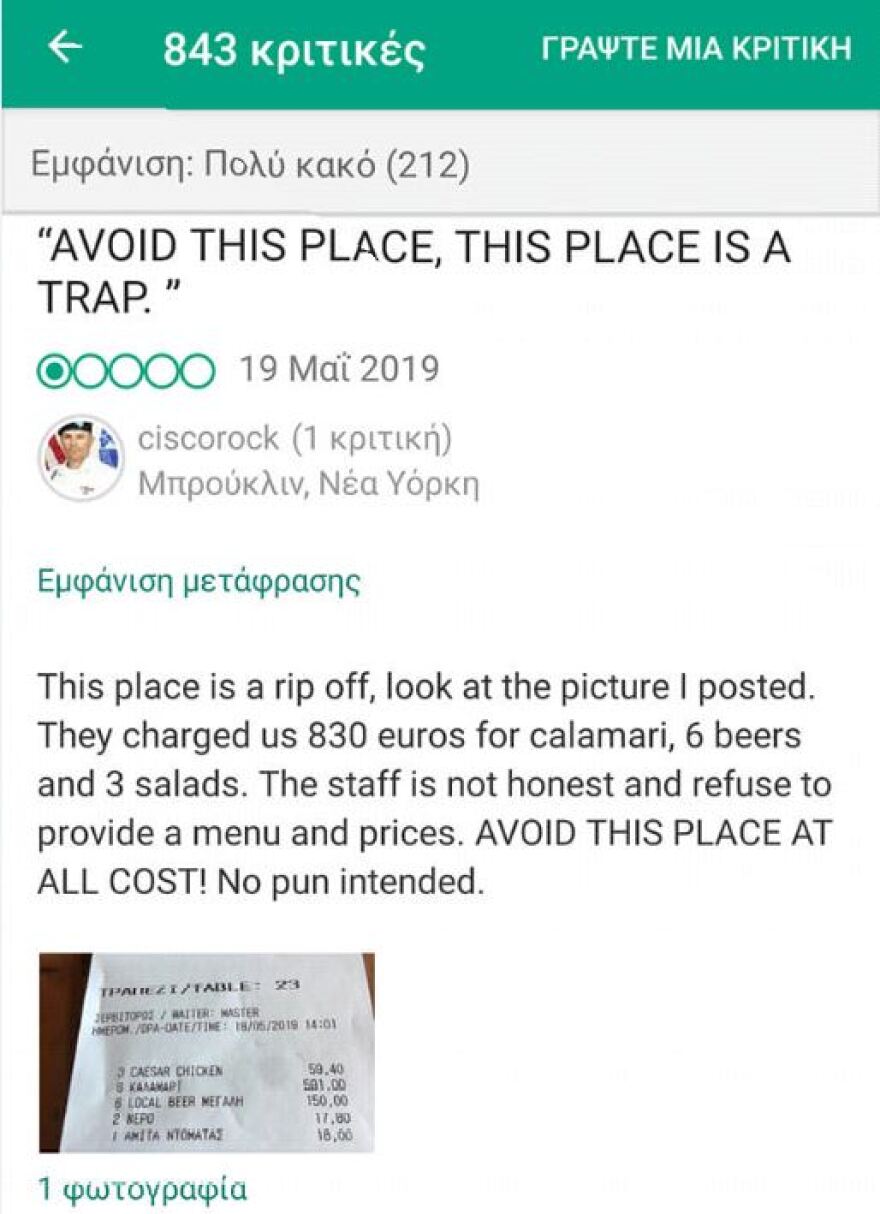
Task: Go back using the top arrow
Action: (65, 47)
